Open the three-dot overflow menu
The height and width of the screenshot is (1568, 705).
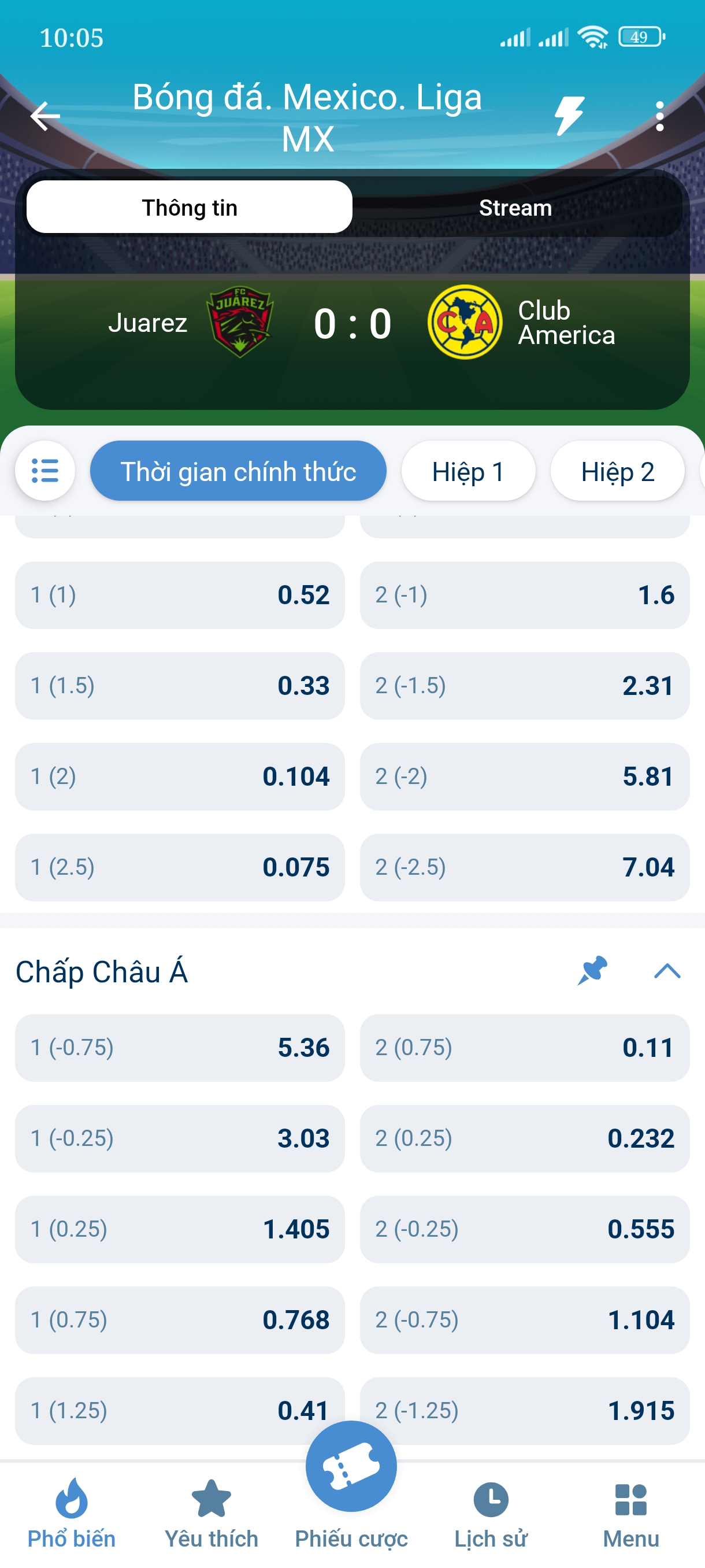pos(659,116)
